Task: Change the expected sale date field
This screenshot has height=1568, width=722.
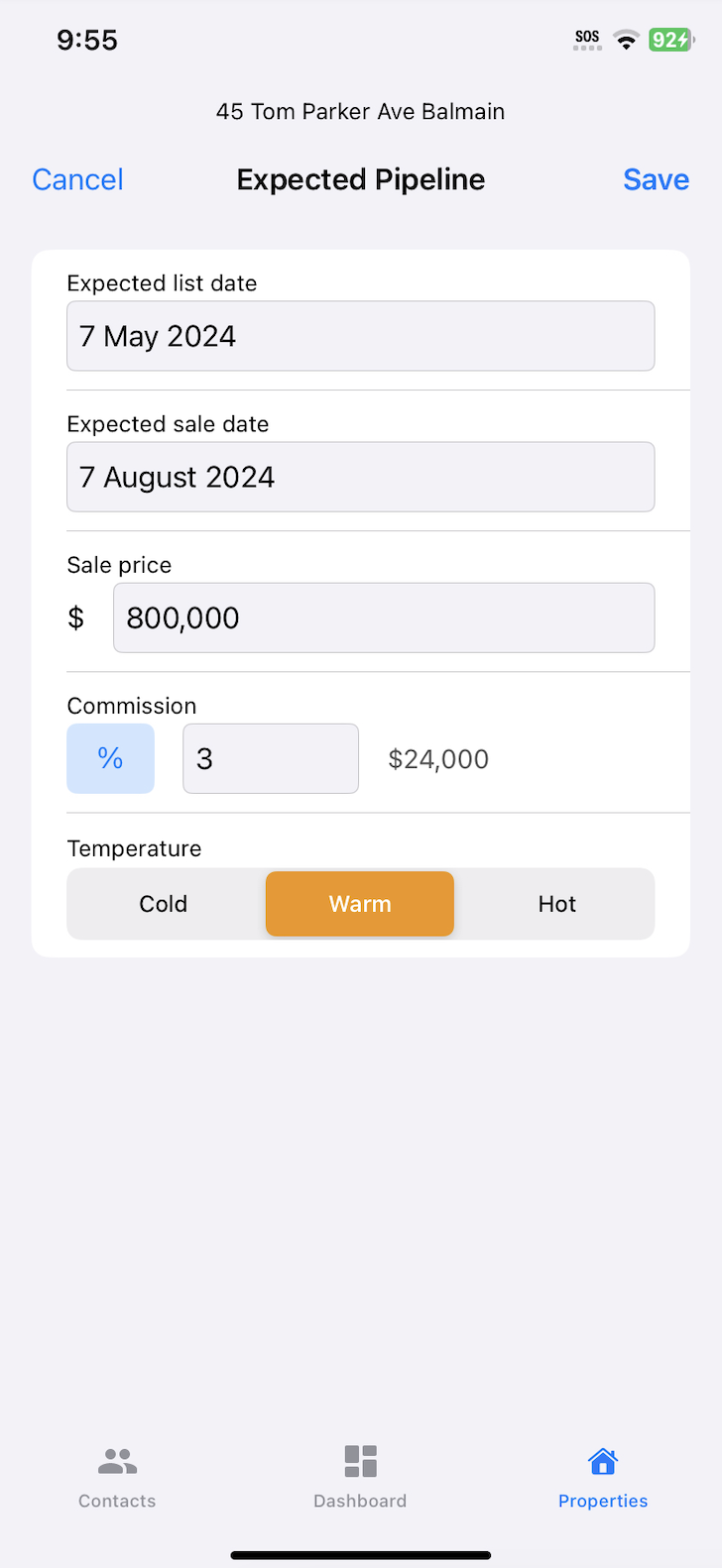Action: [x=360, y=477]
